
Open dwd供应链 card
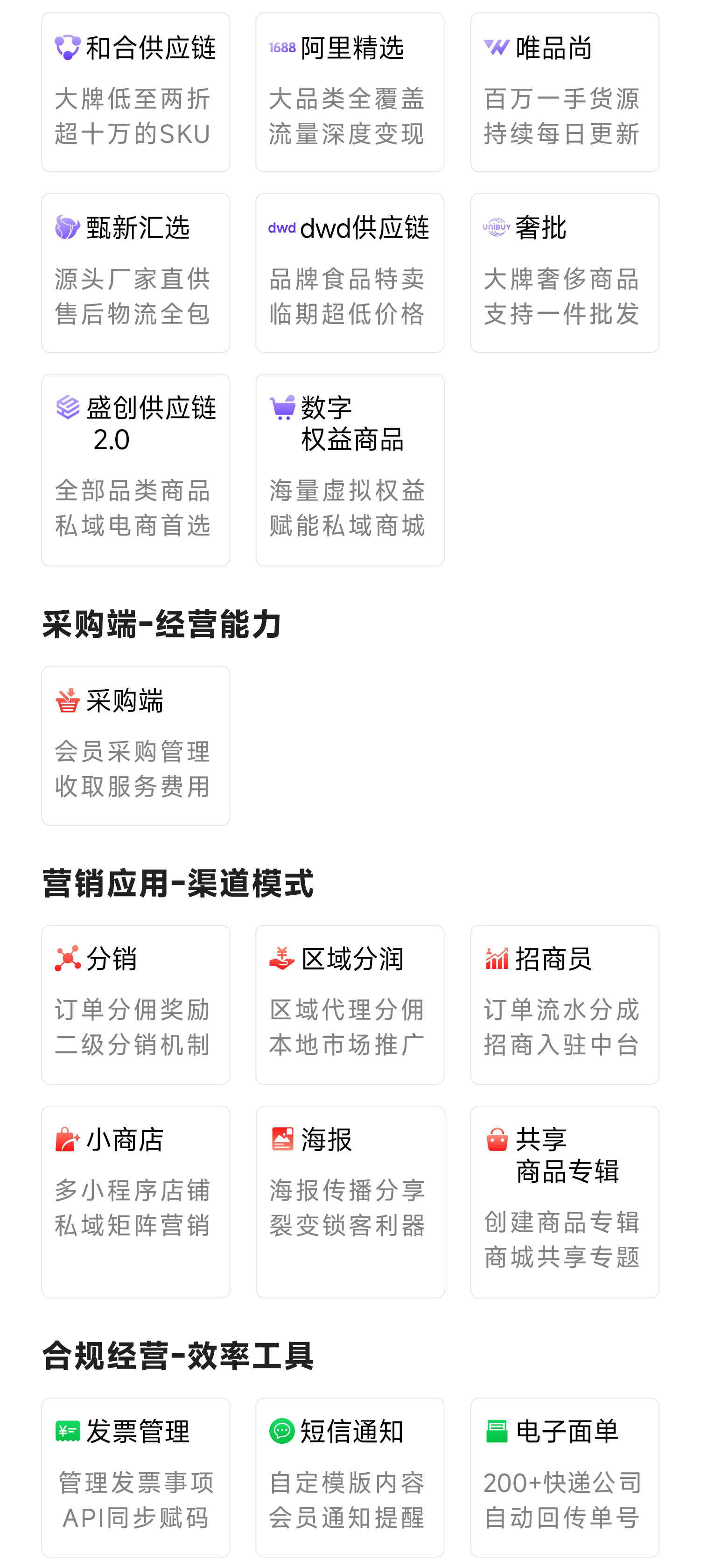[350, 273]
